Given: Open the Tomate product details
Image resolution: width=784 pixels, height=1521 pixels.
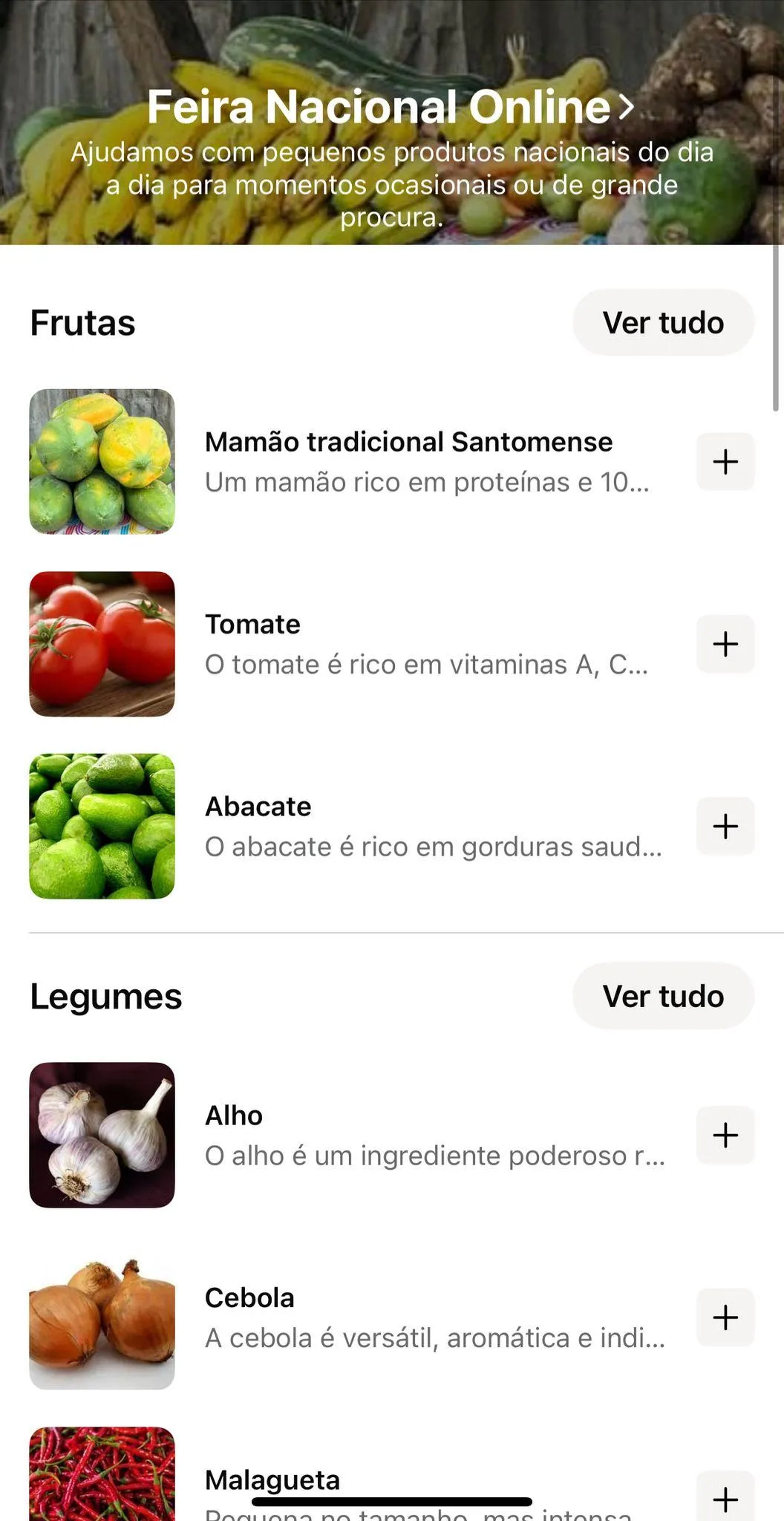Looking at the screenshot, I should 408,644.
